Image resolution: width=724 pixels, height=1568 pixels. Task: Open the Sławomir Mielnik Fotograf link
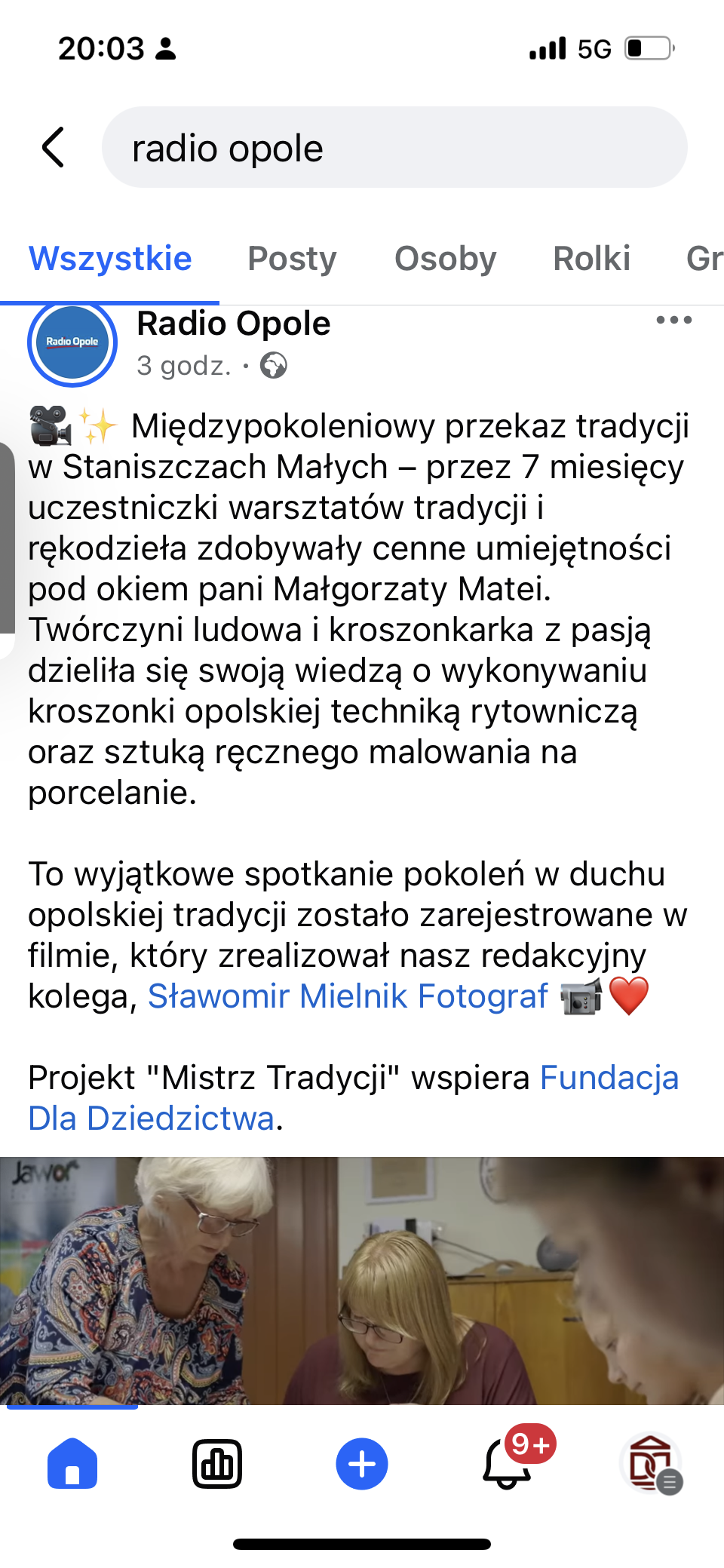tap(348, 996)
